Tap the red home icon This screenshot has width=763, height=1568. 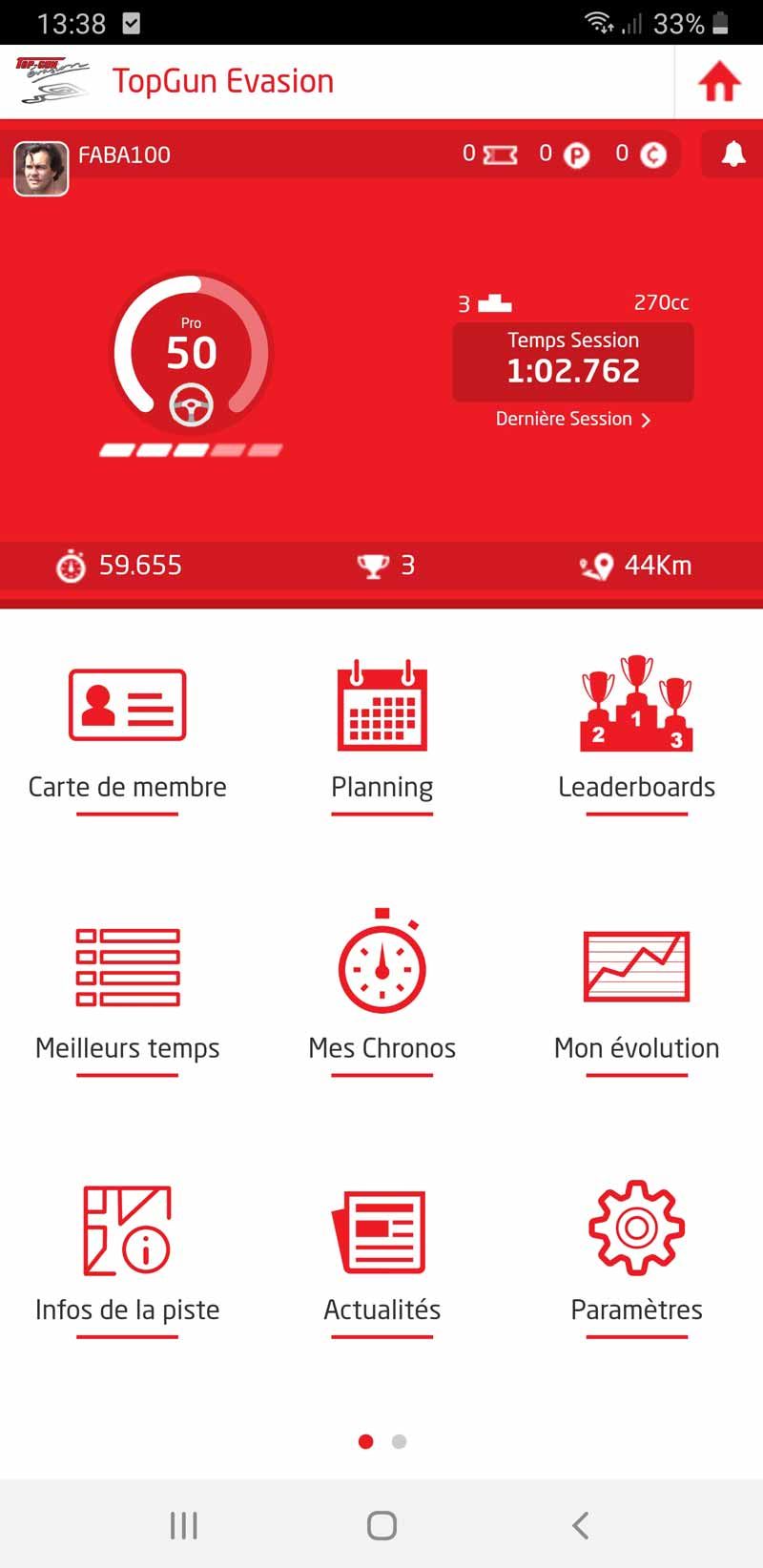pos(719,82)
